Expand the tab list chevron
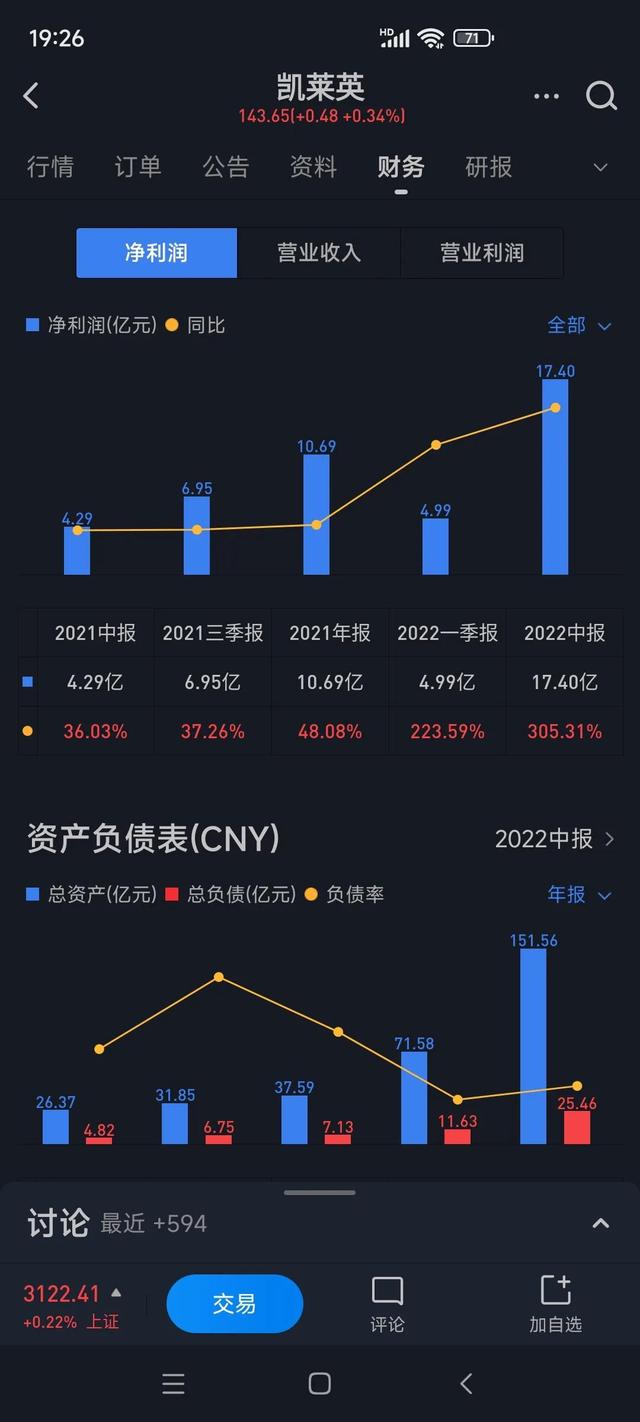Screen dimensions: 640x1422 click(x=600, y=167)
